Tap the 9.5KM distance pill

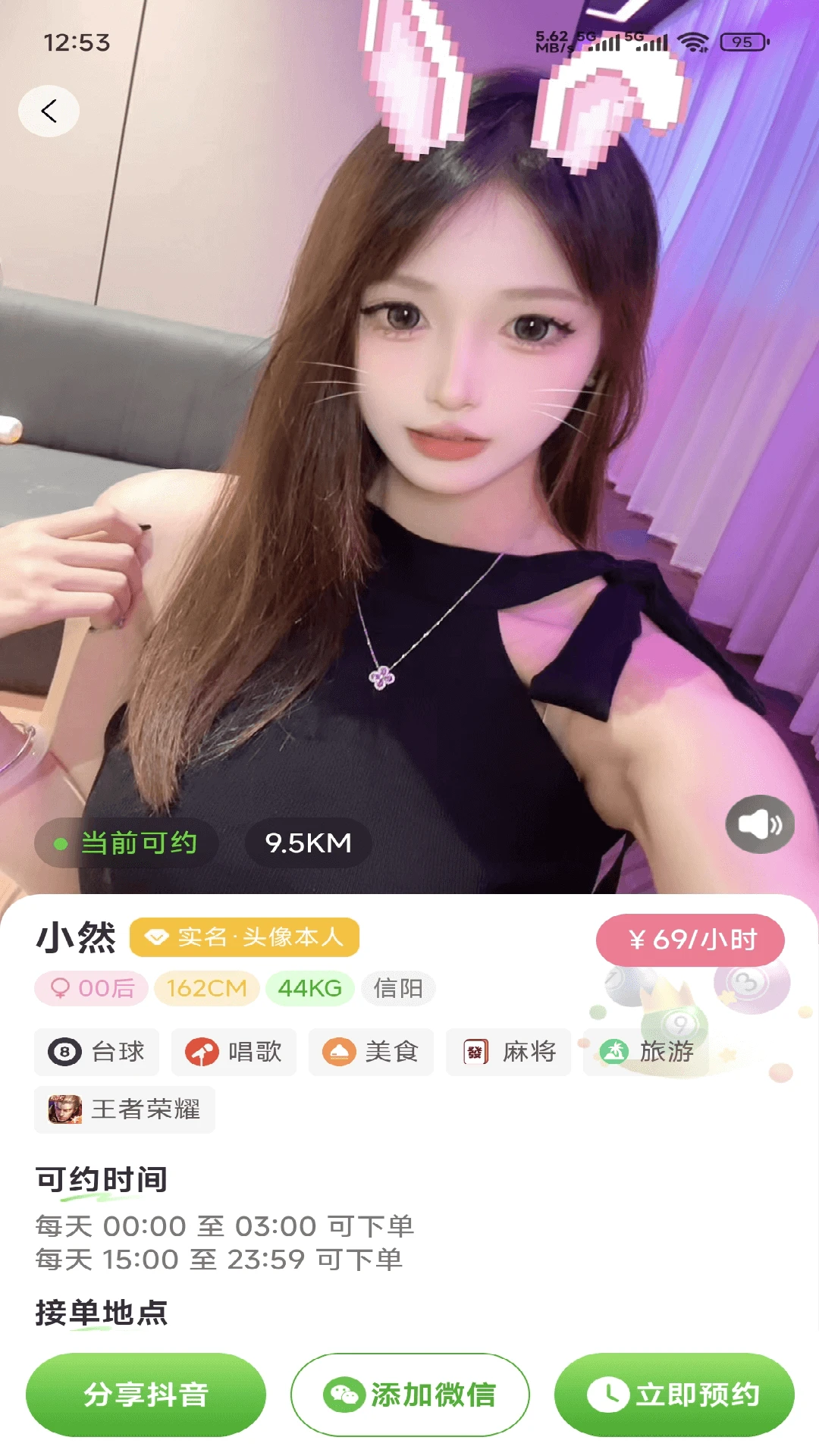coord(307,842)
